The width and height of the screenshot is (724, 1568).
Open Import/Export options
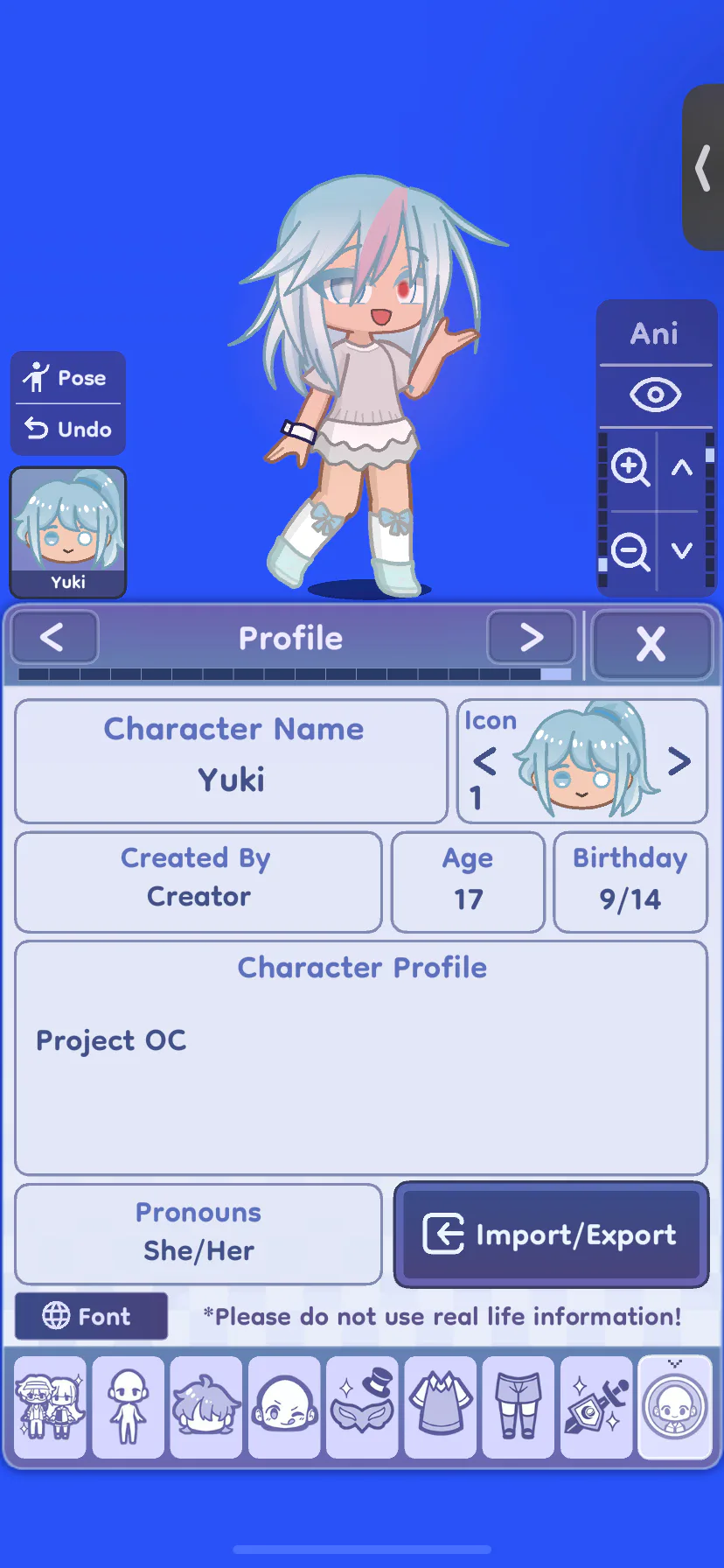click(551, 1235)
